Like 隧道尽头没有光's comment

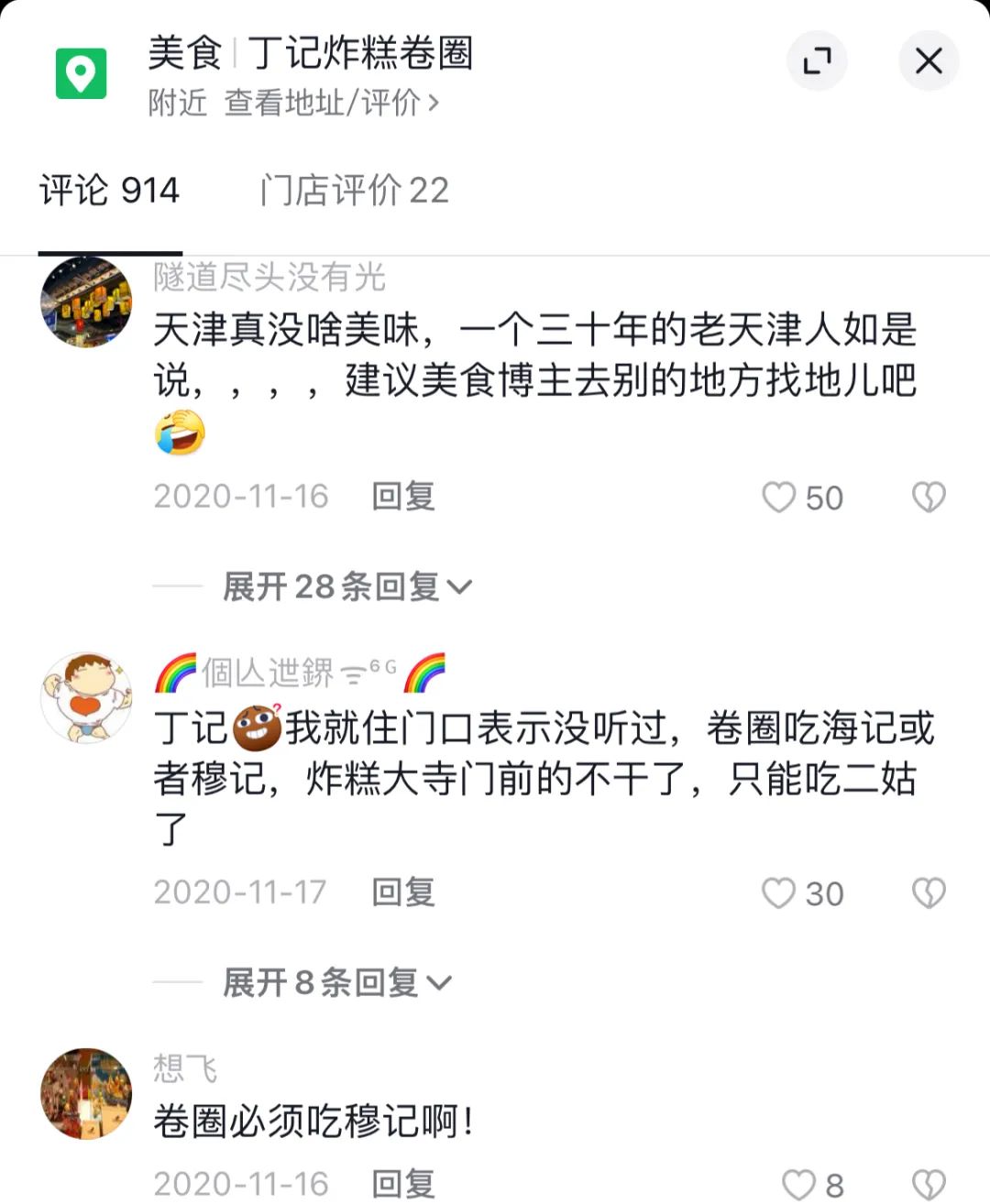[779, 498]
